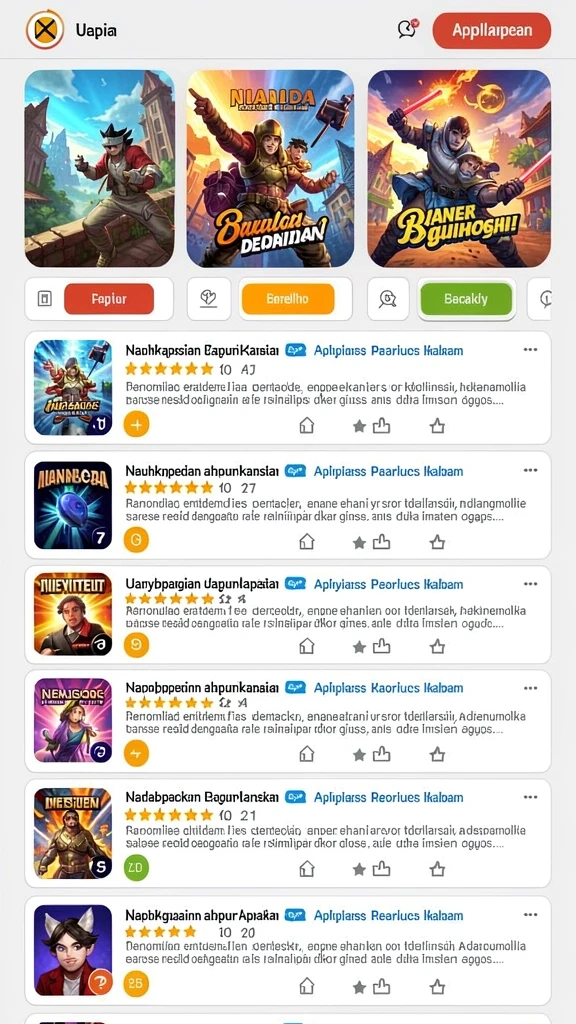This screenshot has height=1024, width=576.
Task: Open the Nauhknpedan ahpunkansiai game card
Action: [288, 505]
